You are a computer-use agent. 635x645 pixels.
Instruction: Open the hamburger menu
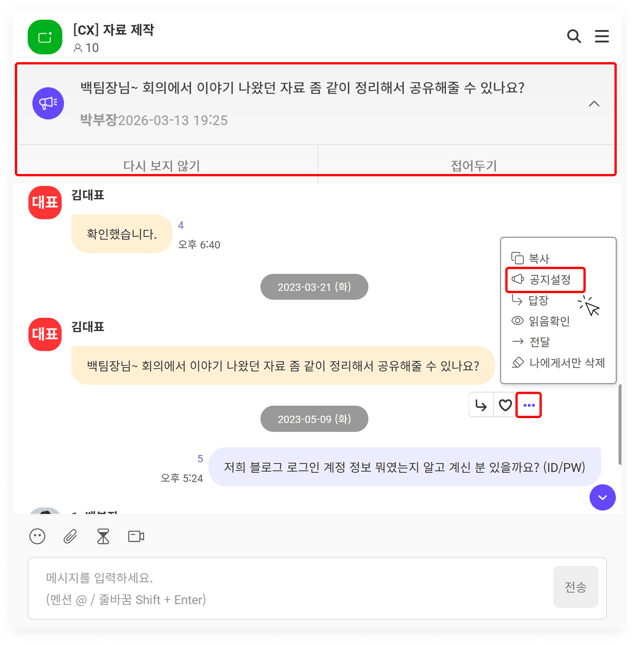point(602,36)
